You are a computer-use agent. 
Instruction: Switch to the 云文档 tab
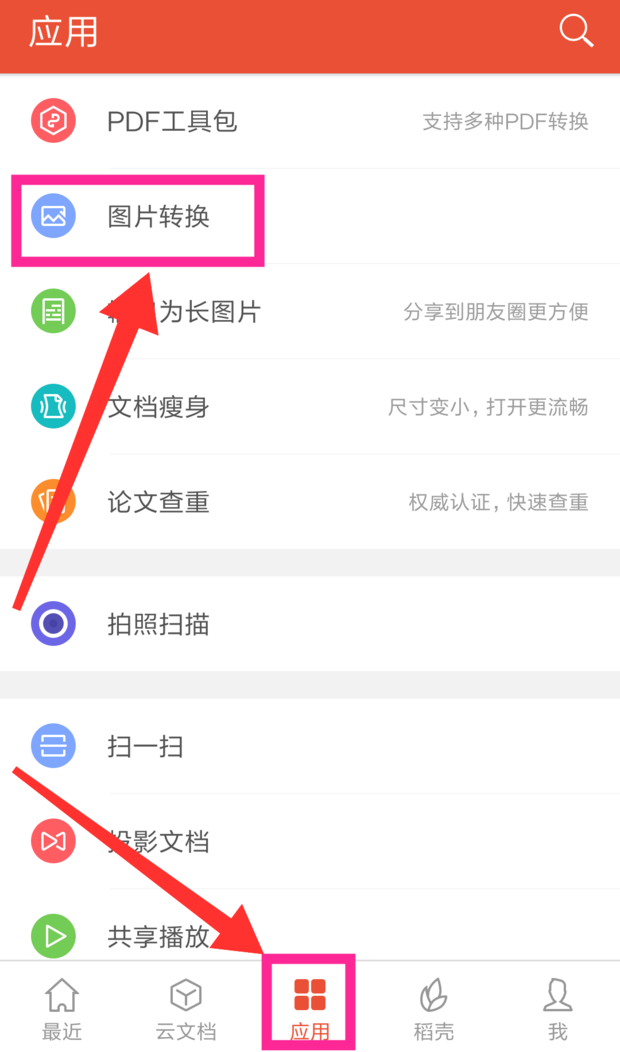186,1008
